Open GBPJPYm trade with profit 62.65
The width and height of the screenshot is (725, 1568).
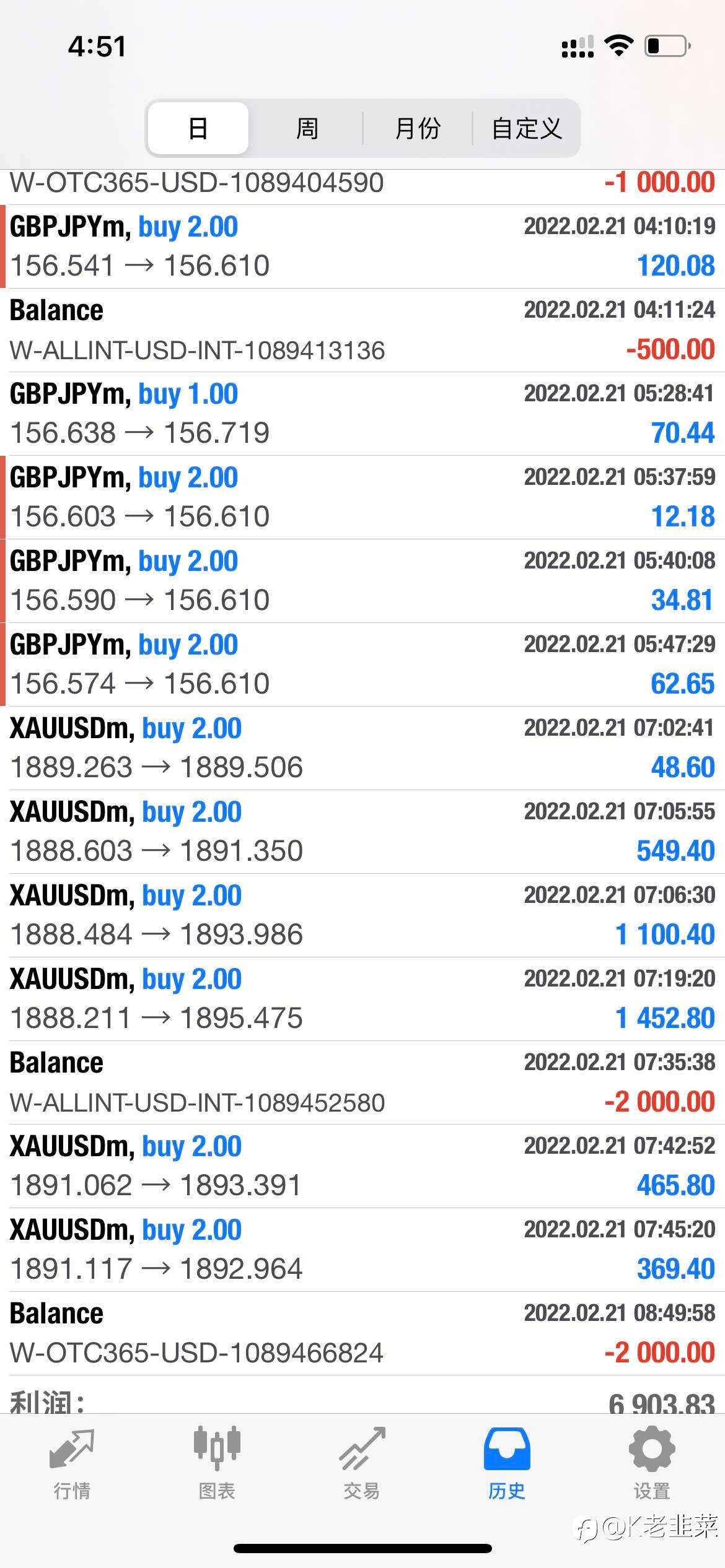362,664
